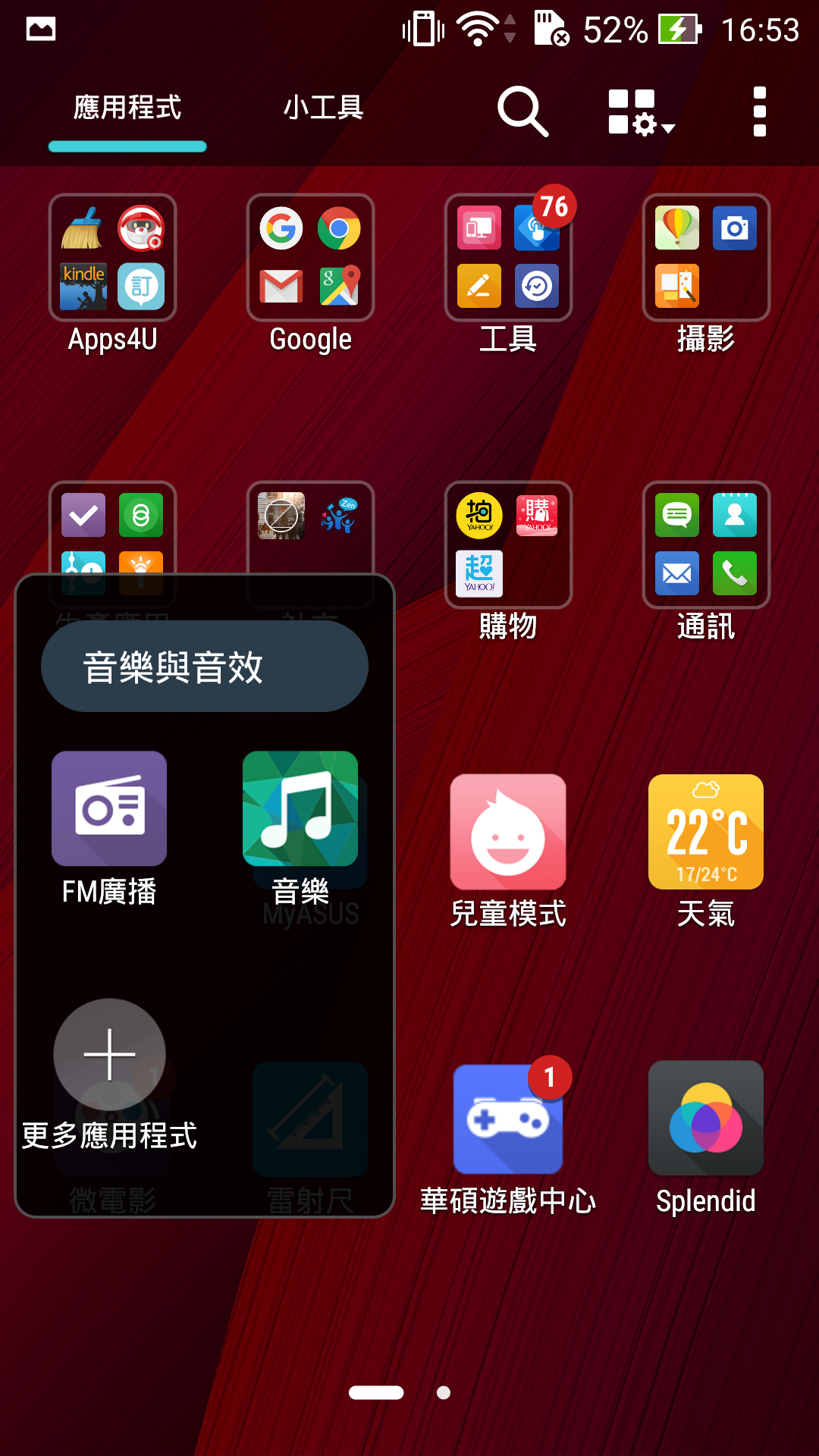This screenshot has height=1456, width=819.
Task: Launch the Splendid app
Action: 706,1119
